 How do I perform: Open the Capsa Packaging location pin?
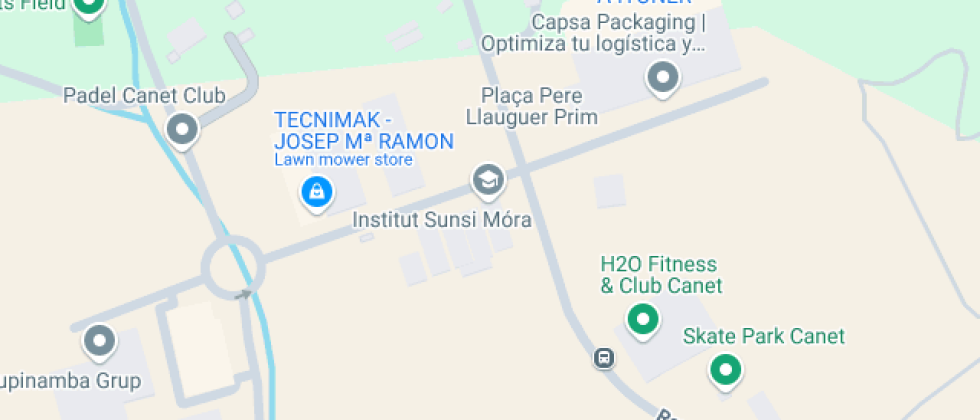pos(663,78)
